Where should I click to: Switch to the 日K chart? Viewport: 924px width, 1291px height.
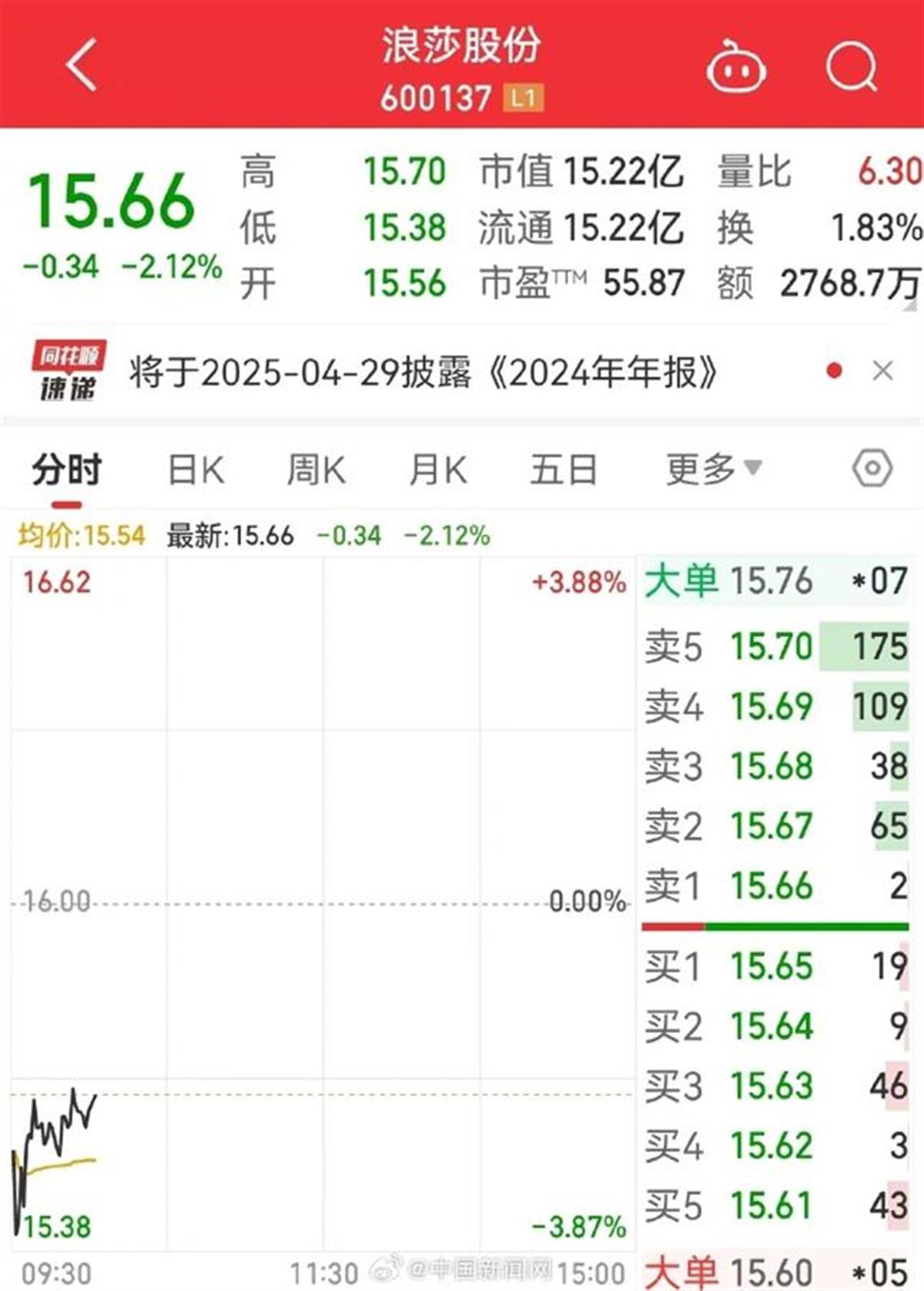click(196, 470)
